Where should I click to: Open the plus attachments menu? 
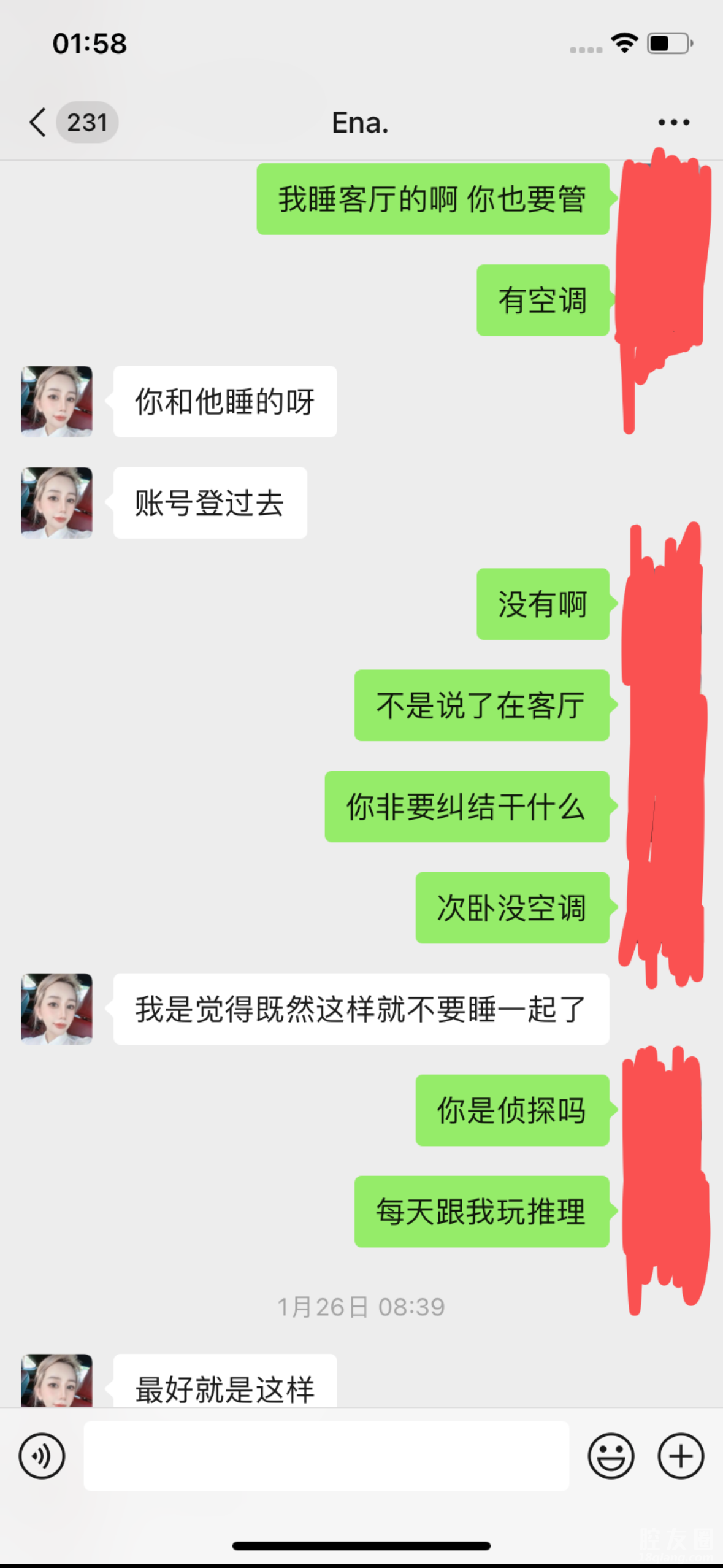pos(681,1456)
